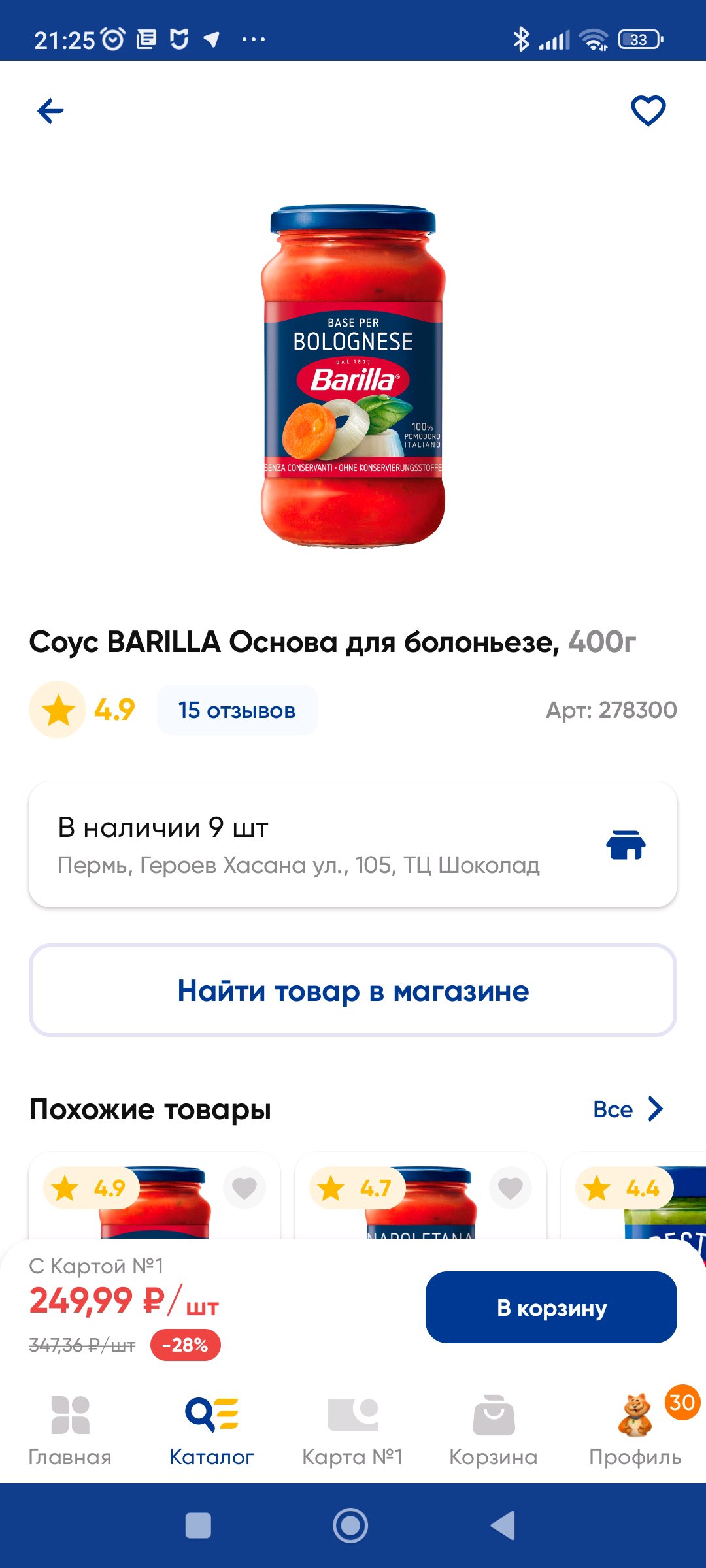Viewport: 706px width, 1568px height.
Task: Open the Barilla sauce product image
Action: click(353, 376)
